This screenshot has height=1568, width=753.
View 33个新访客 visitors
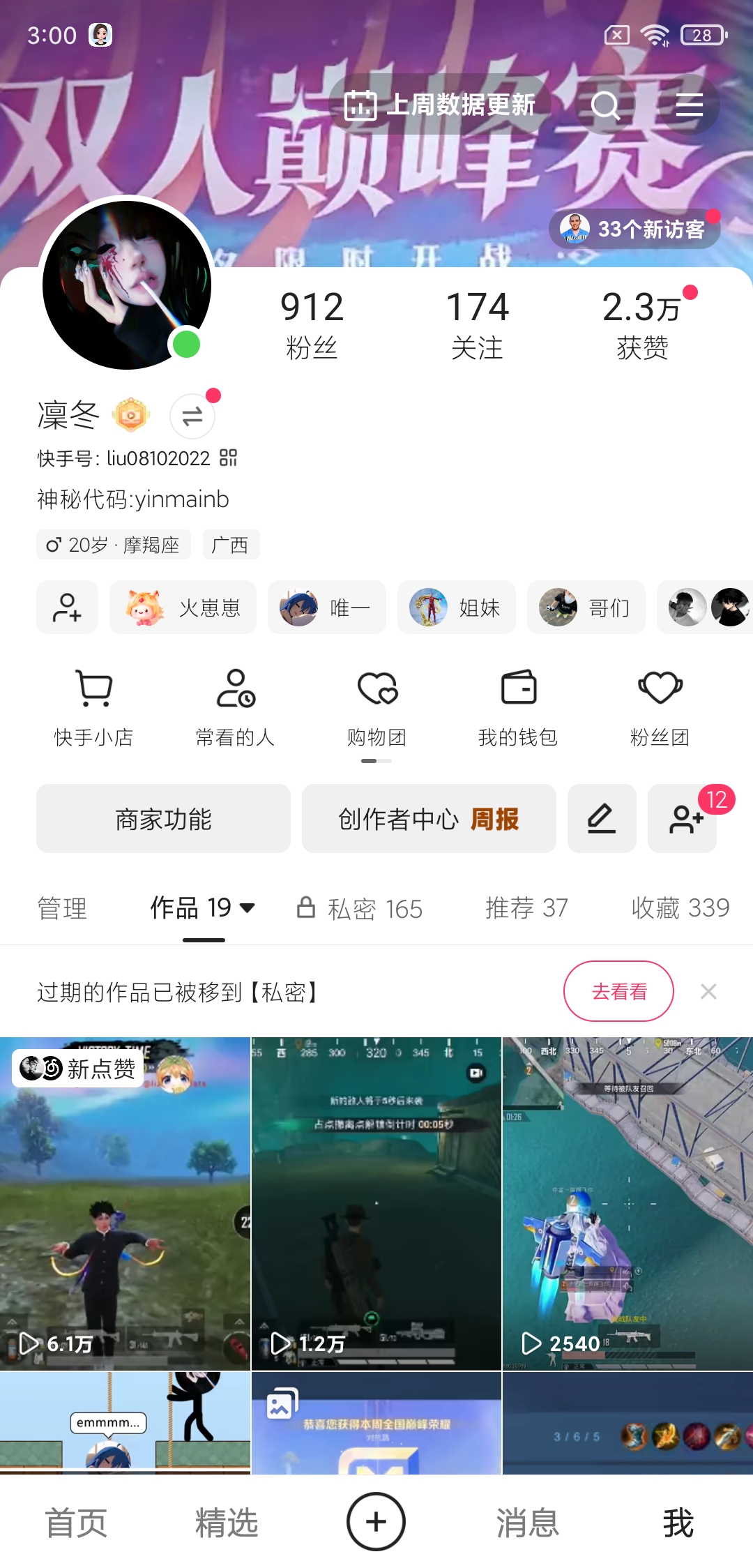pos(634,229)
